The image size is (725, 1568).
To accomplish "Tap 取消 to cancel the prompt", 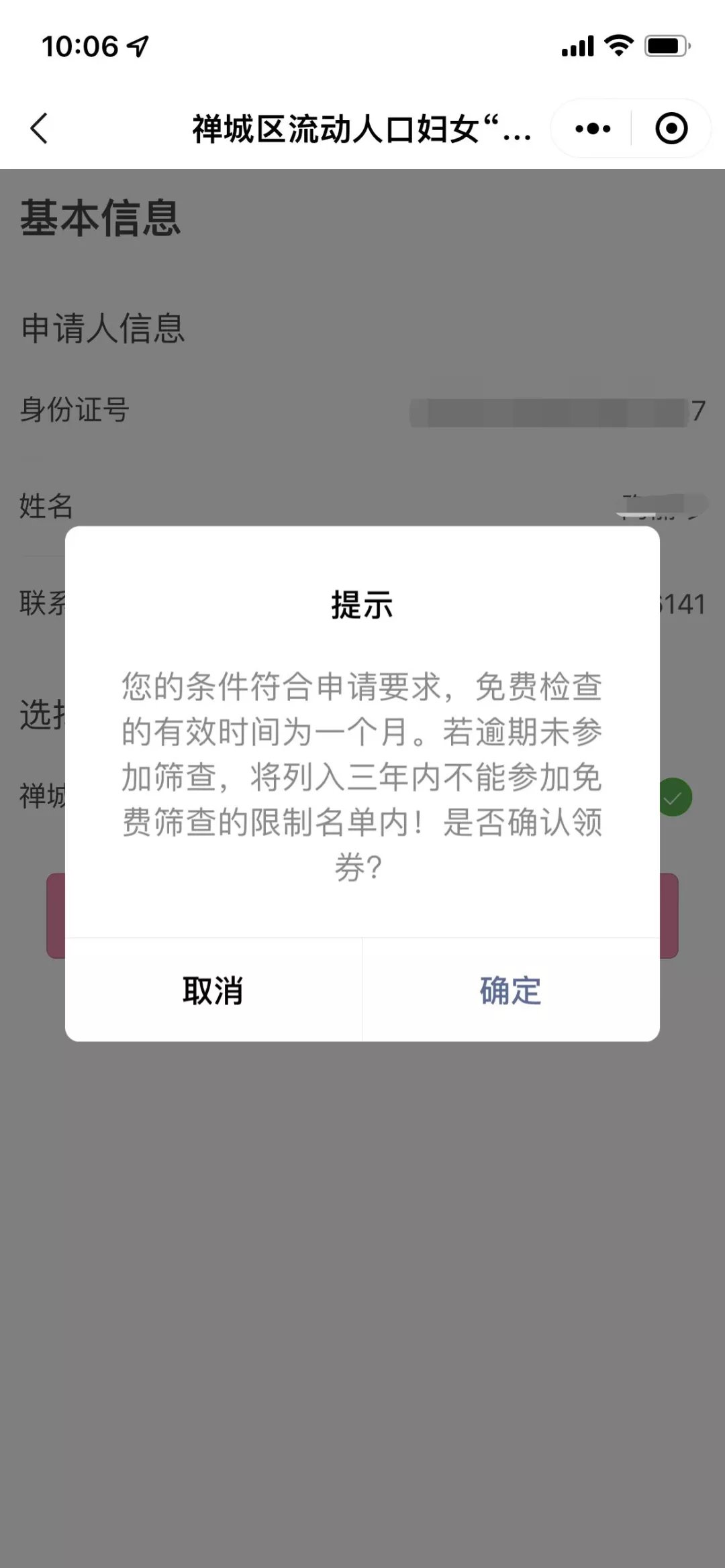I will [213, 990].
